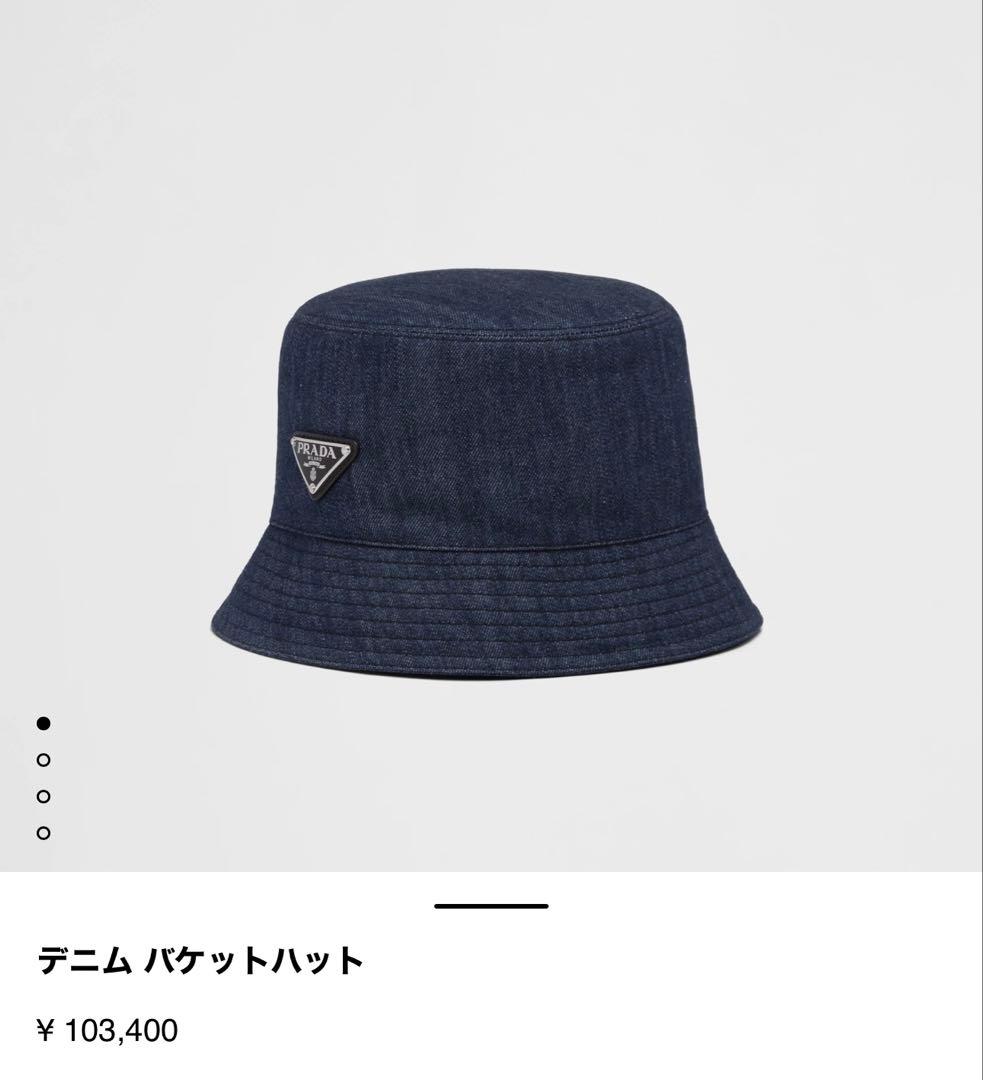Click the horizontal divider line above the title
983x1080 pixels.
point(491,906)
